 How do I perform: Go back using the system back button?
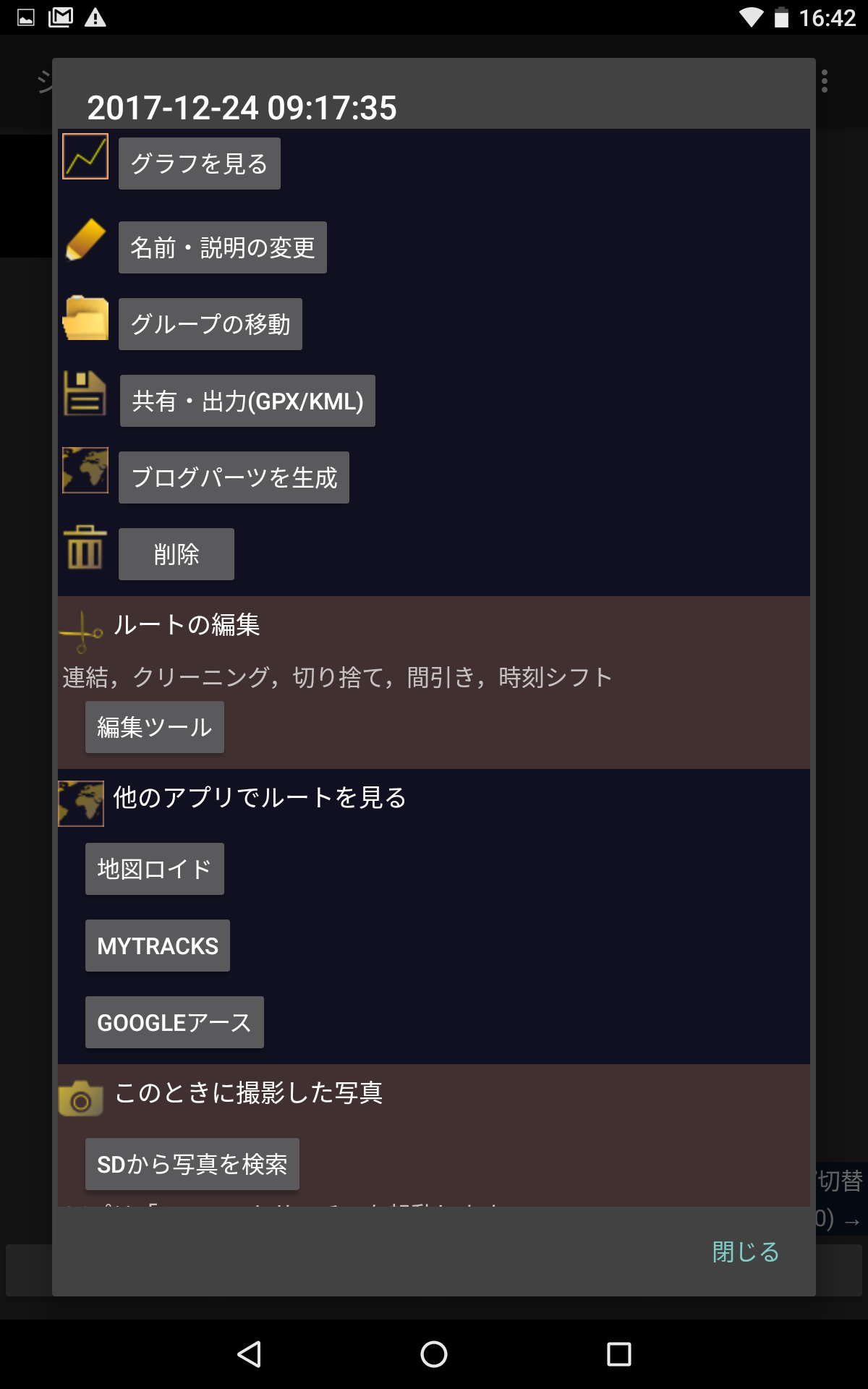[x=249, y=1354]
